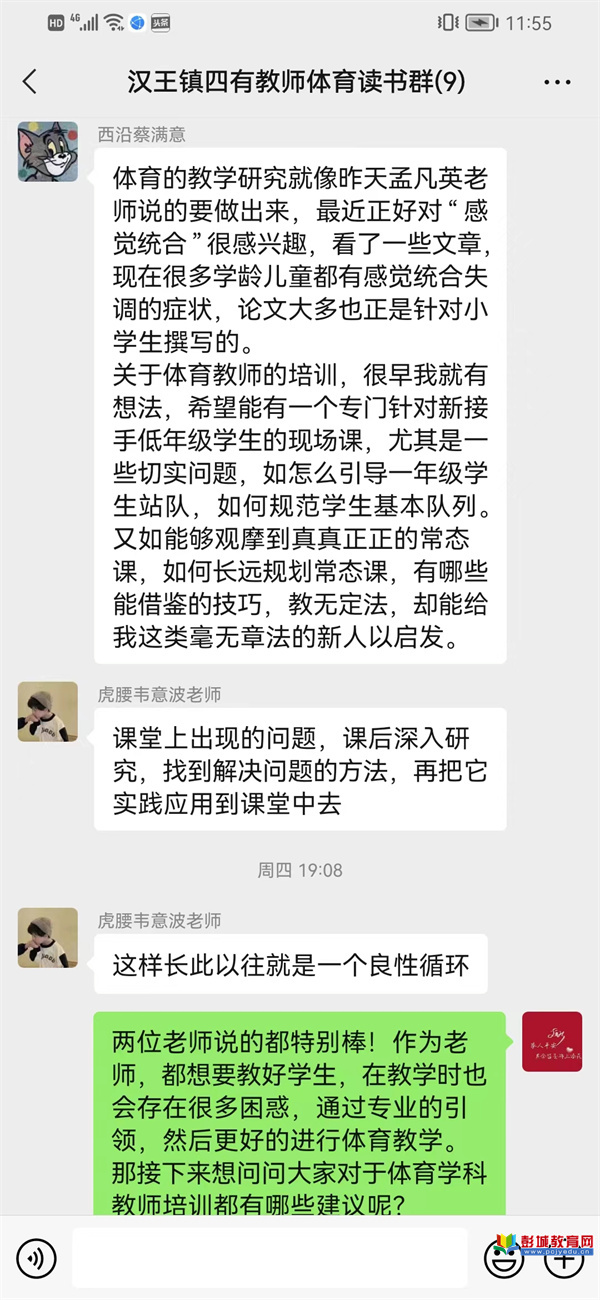Tap 虎腰韦意波老师's avatar above 周四 19:08
This screenshot has width=600, height=1300.
[x=47, y=712]
